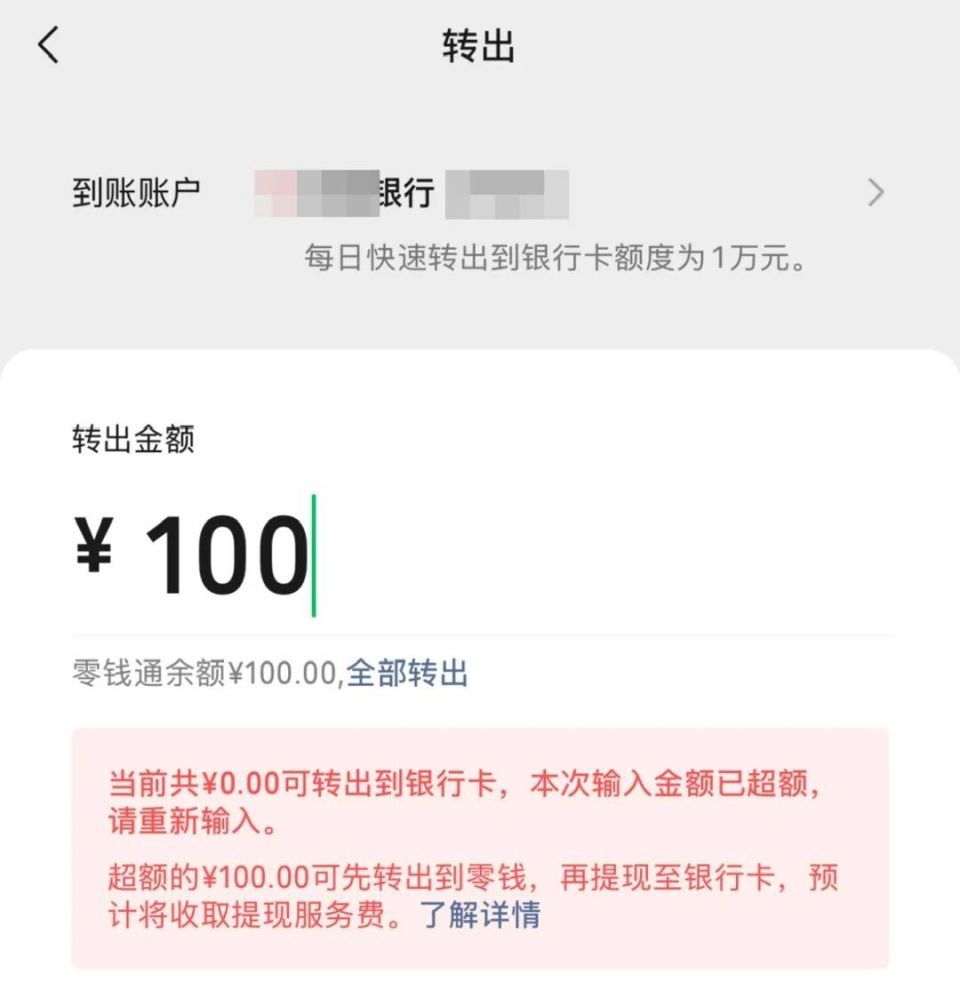
Task: Click the 全部转出 link
Action: click(409, 674)
